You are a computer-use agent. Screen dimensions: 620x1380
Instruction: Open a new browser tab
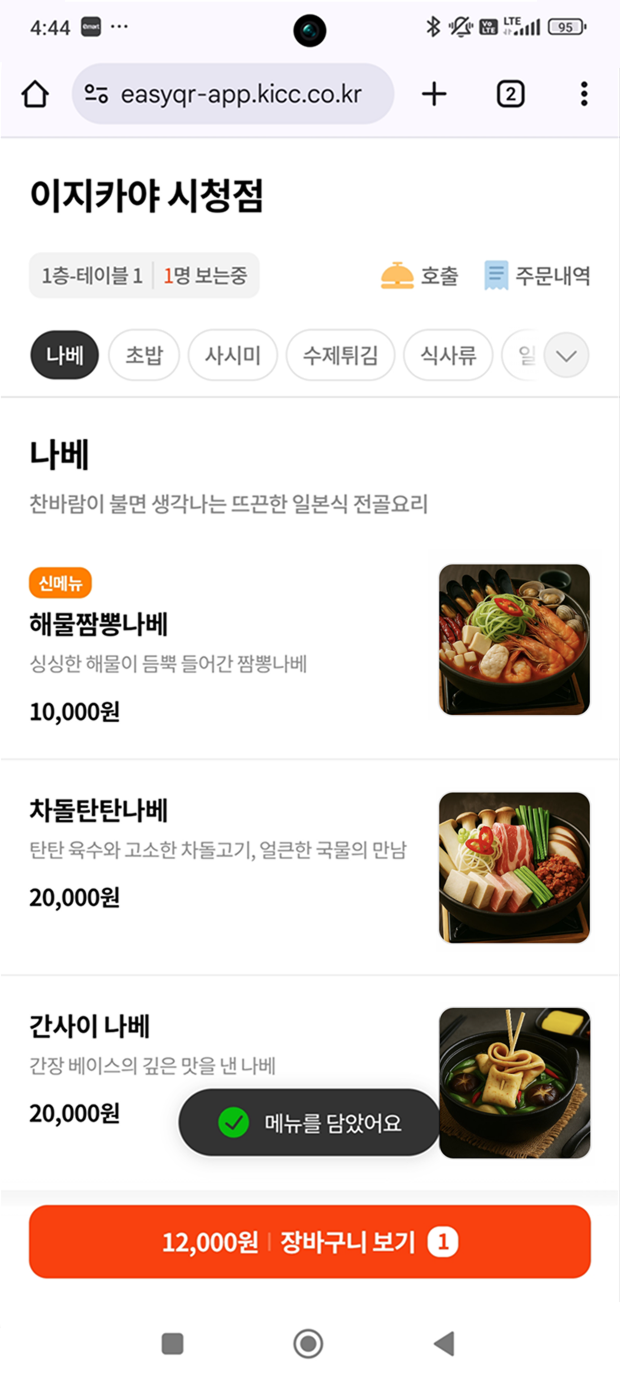[434, 95]
